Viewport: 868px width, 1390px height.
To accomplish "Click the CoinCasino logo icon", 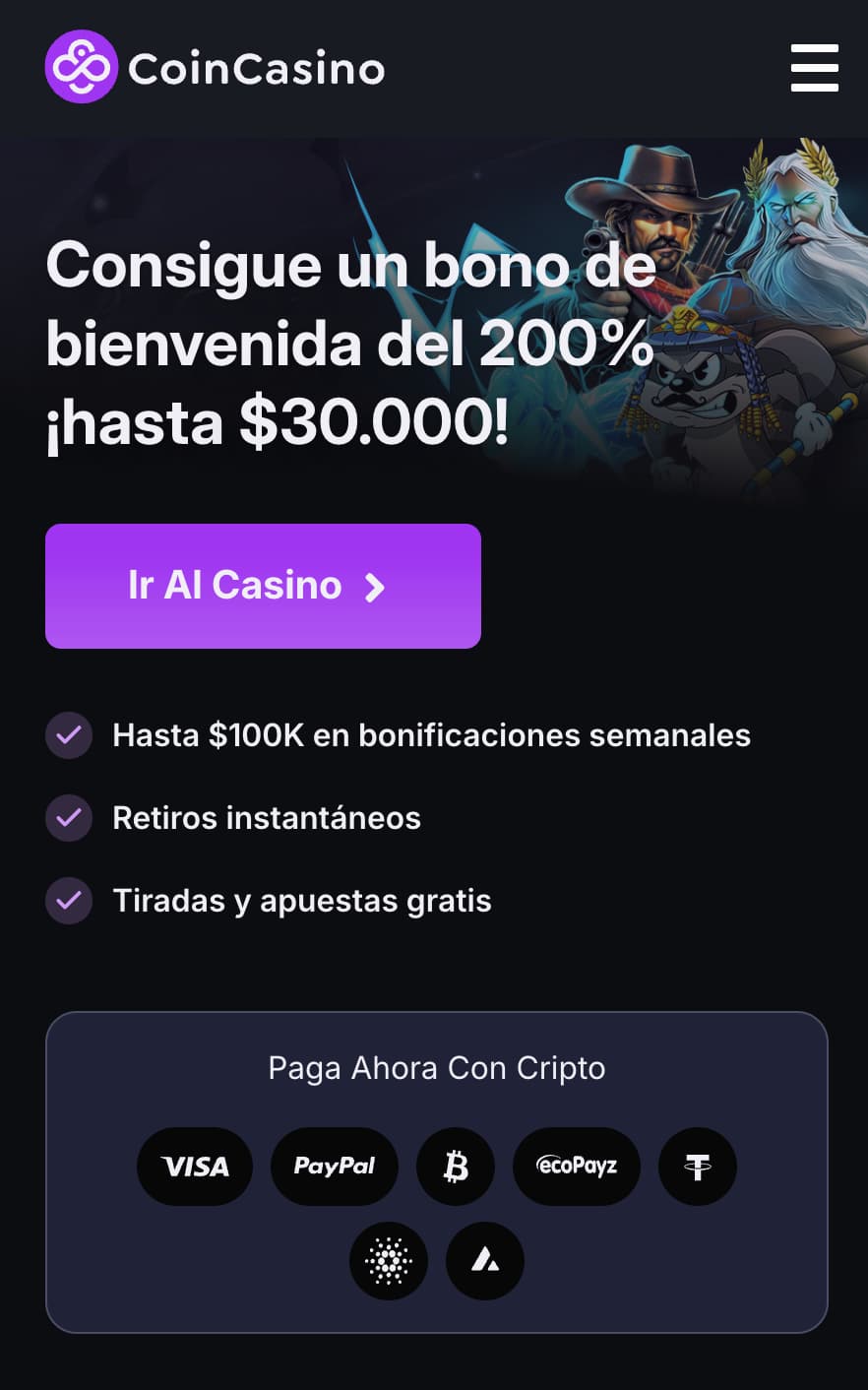I will click(x=82, y=66).
